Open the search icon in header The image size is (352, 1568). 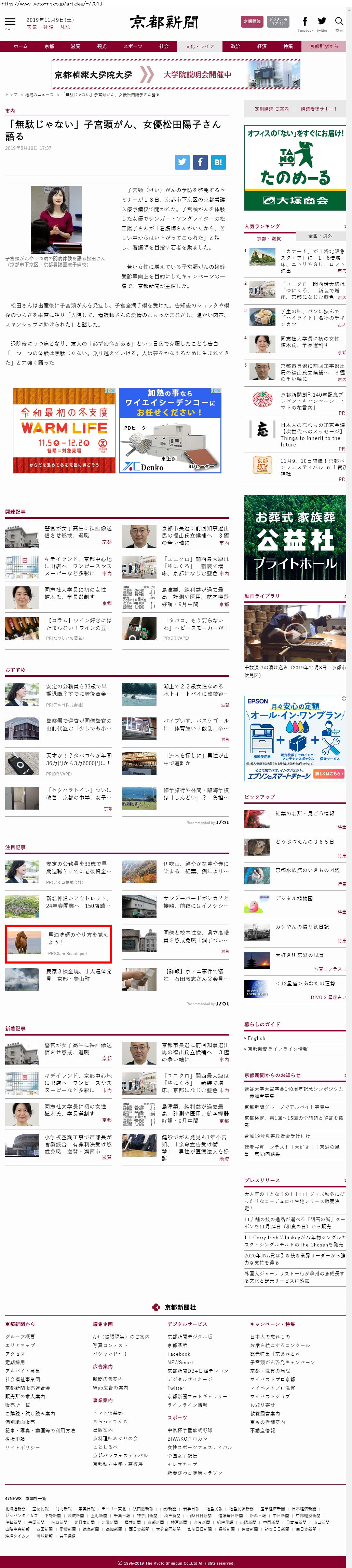click(x=339, y=22)
